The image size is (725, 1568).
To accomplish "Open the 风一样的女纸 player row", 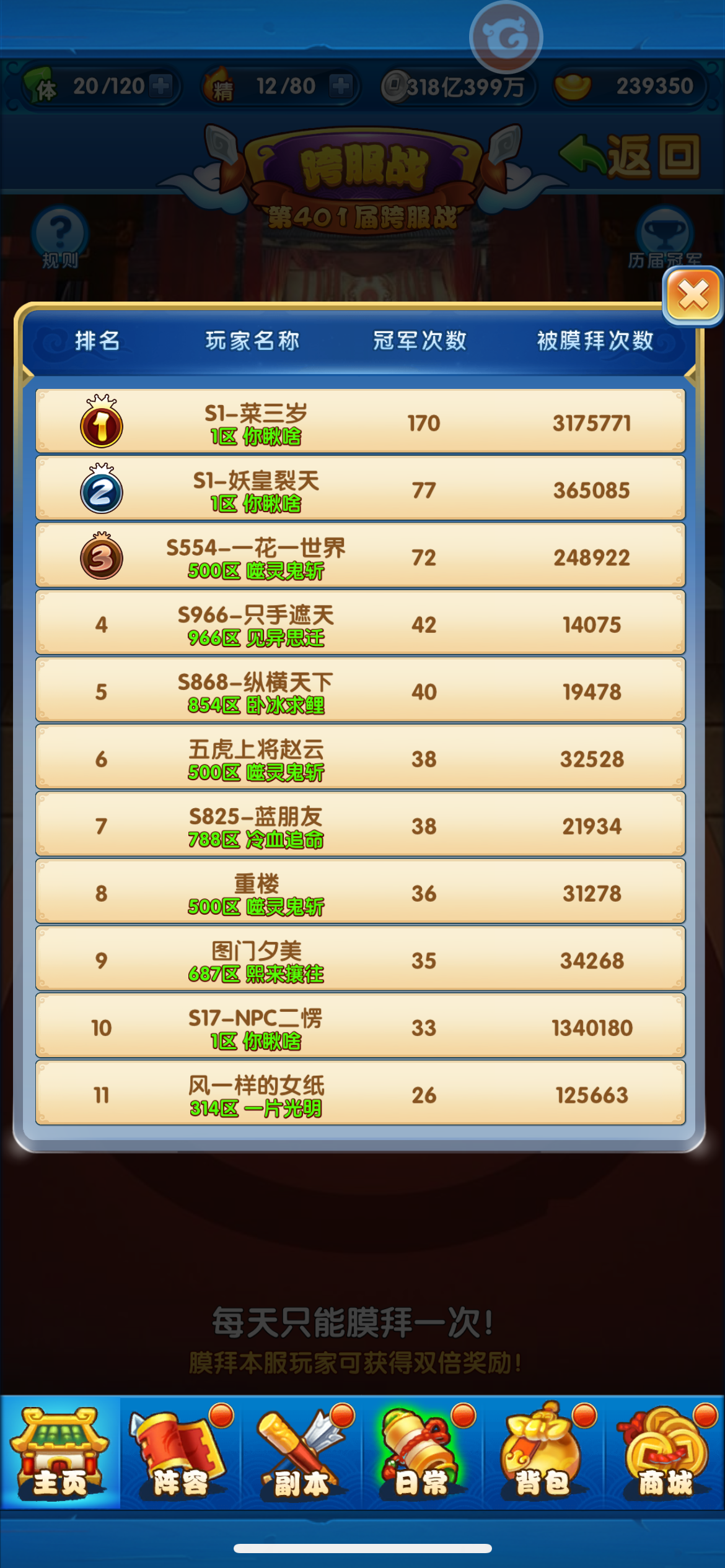I will (x=360, y=1094).
